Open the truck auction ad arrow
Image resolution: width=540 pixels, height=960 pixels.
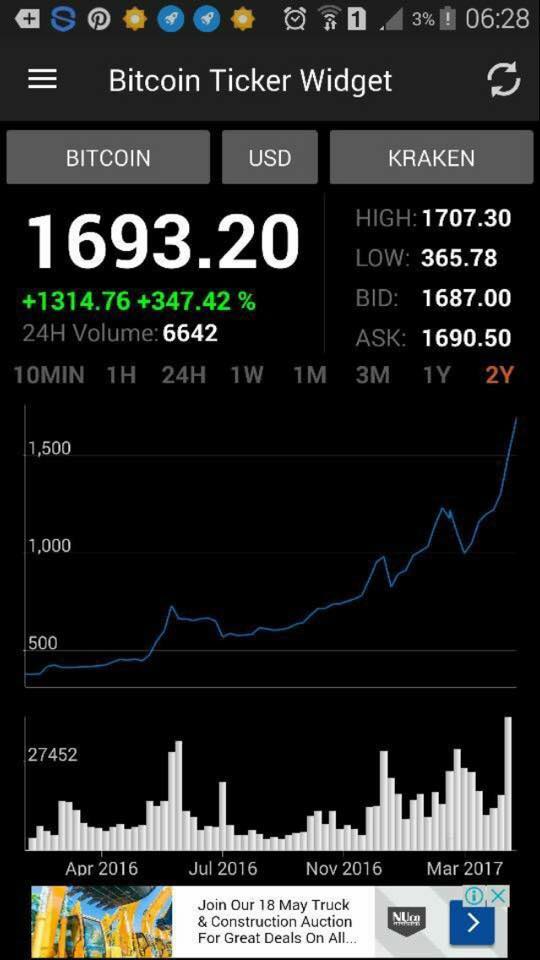coord(471,921)
